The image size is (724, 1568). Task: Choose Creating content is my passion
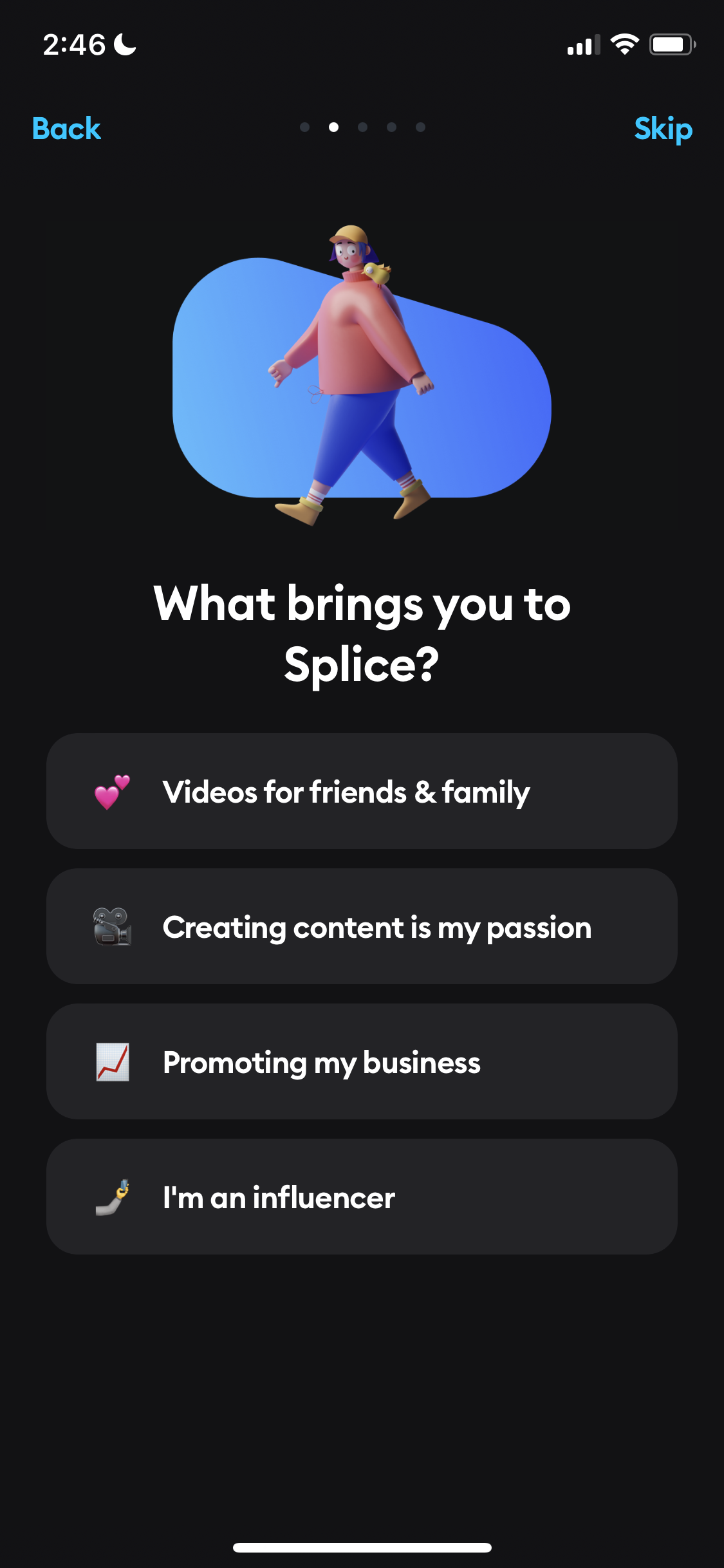point(362,926)
